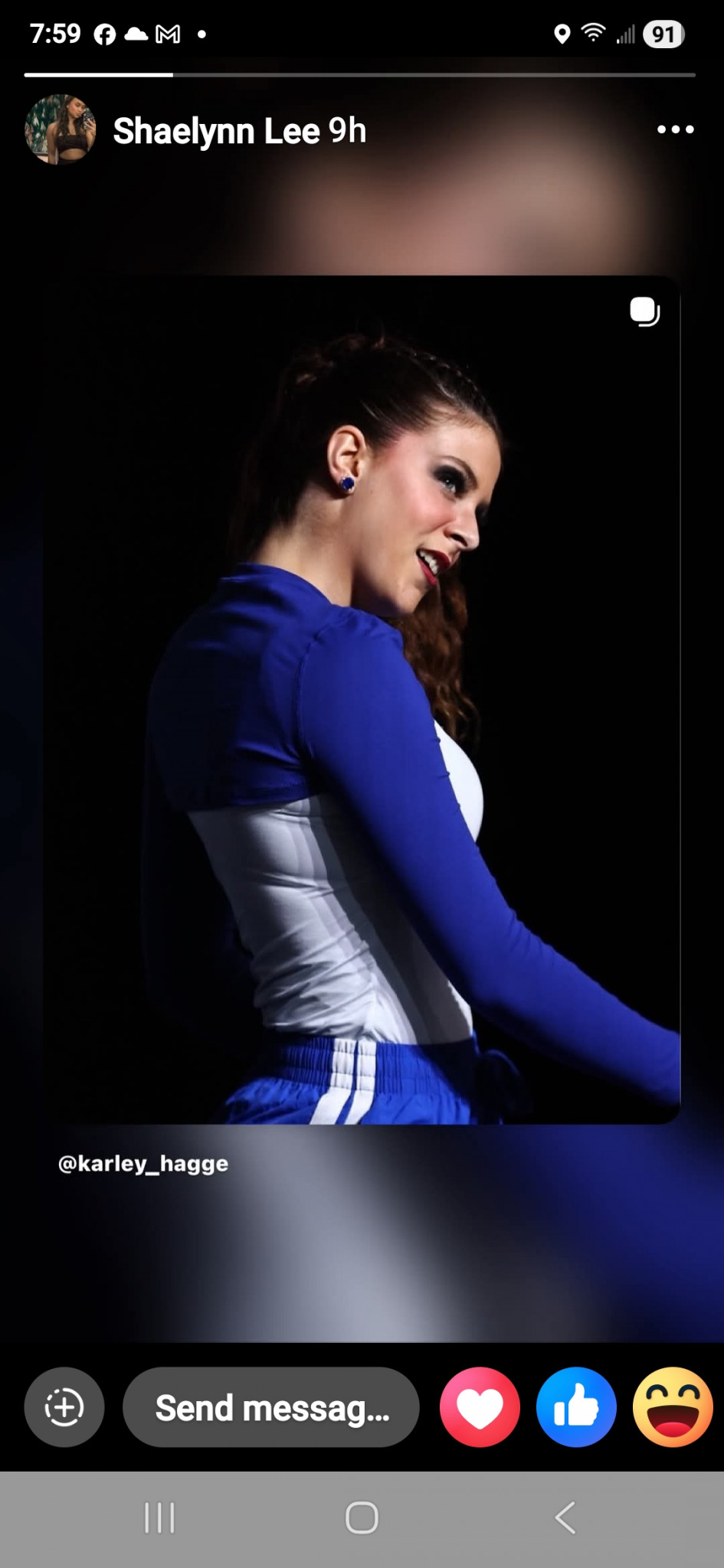Screen dimensions: 724x1568
Task: Tap the Send message field
Action: [x=271, y=1407]
